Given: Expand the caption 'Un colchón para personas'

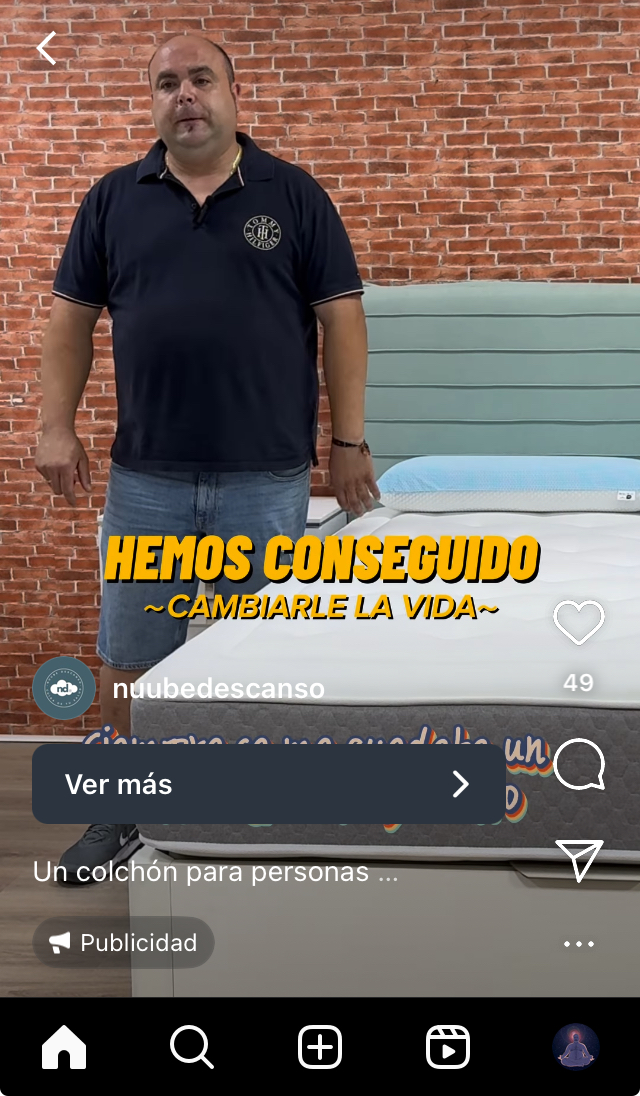Looking at the screenshot, I should pos(216,872).
